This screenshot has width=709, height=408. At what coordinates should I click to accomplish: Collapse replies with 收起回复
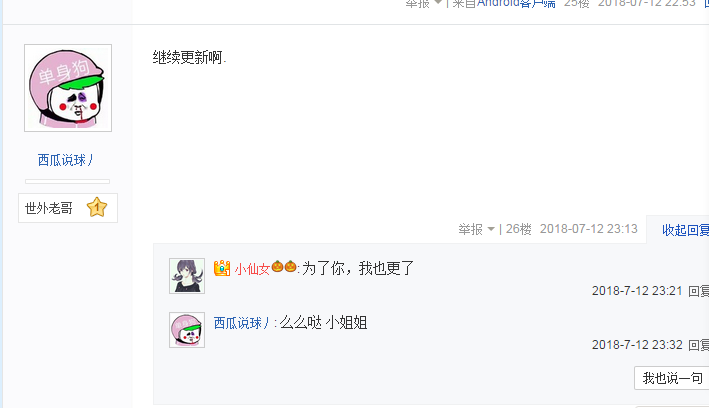685,230
